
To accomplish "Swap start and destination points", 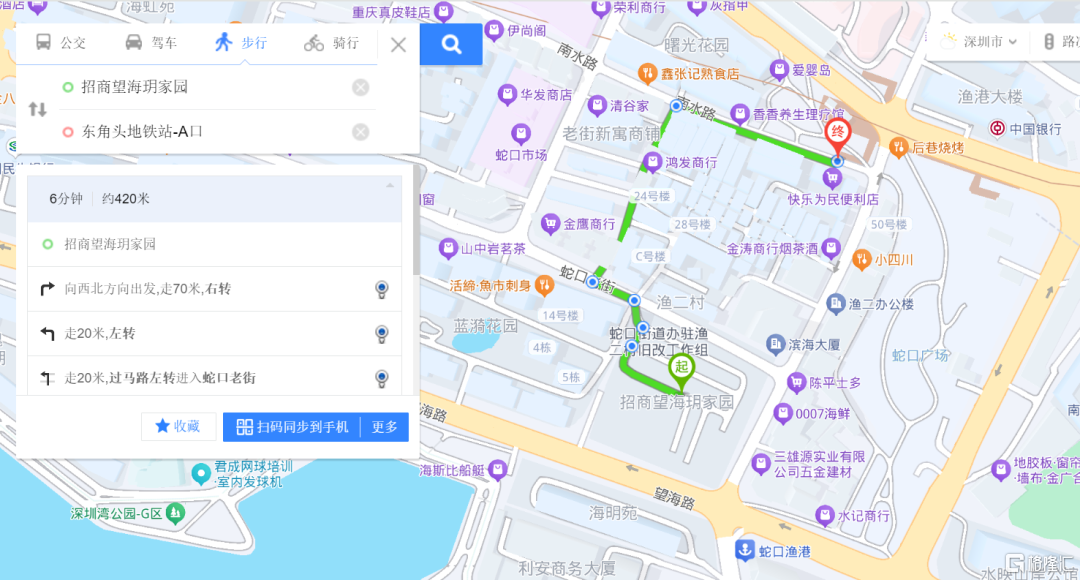I will 37,109.
